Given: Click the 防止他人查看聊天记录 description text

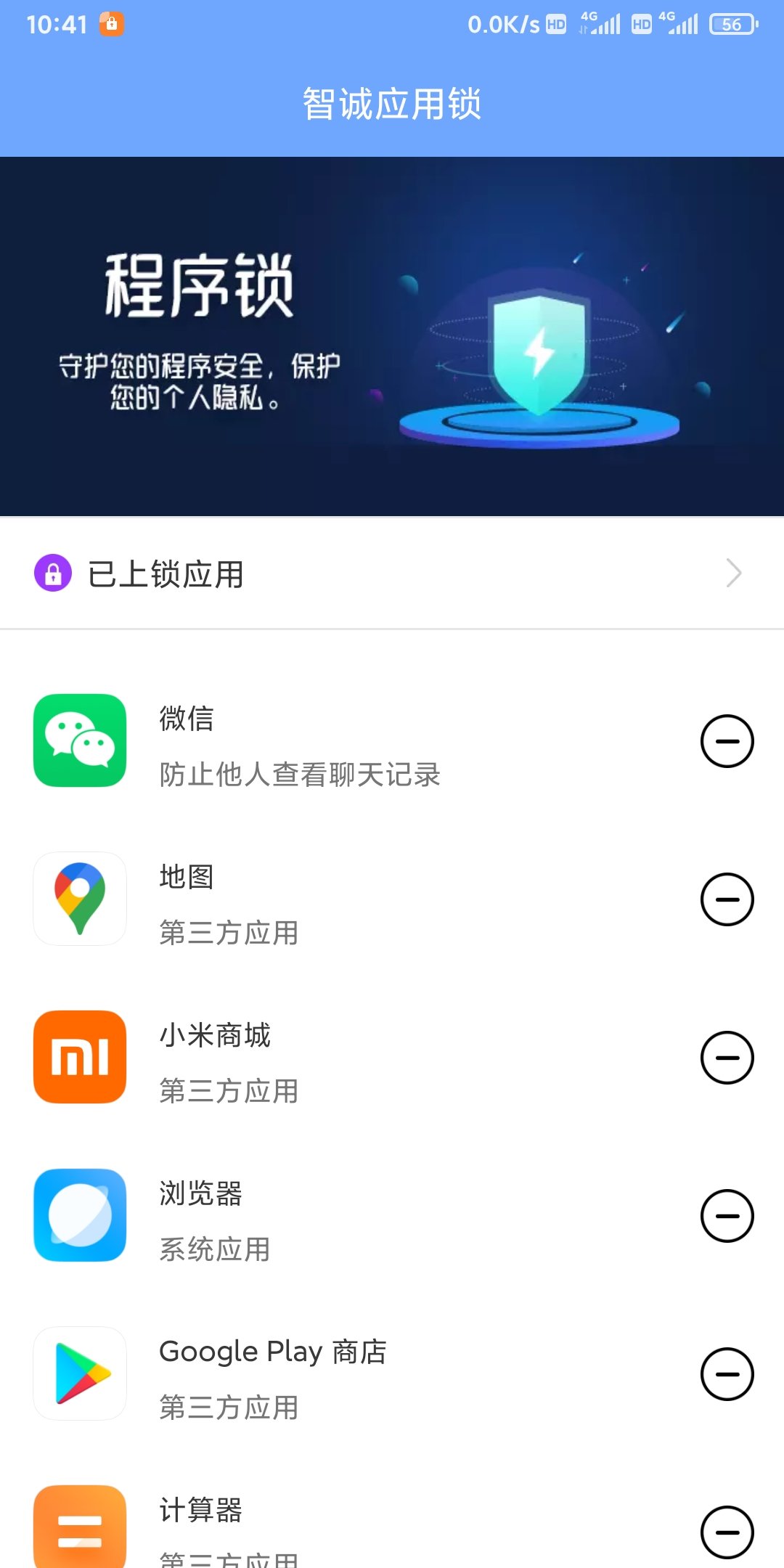Looking at the screenshot, I should coord(300,775).
